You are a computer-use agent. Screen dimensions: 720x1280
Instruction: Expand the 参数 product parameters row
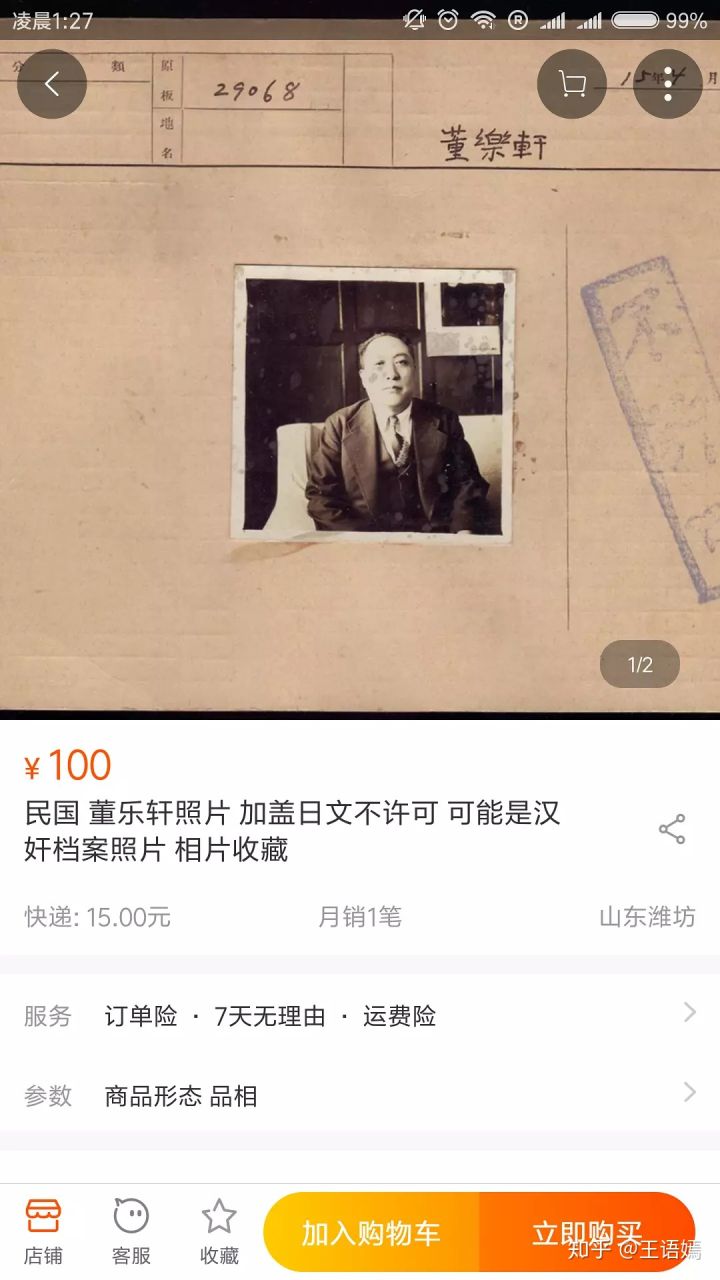pos(360,1095)
